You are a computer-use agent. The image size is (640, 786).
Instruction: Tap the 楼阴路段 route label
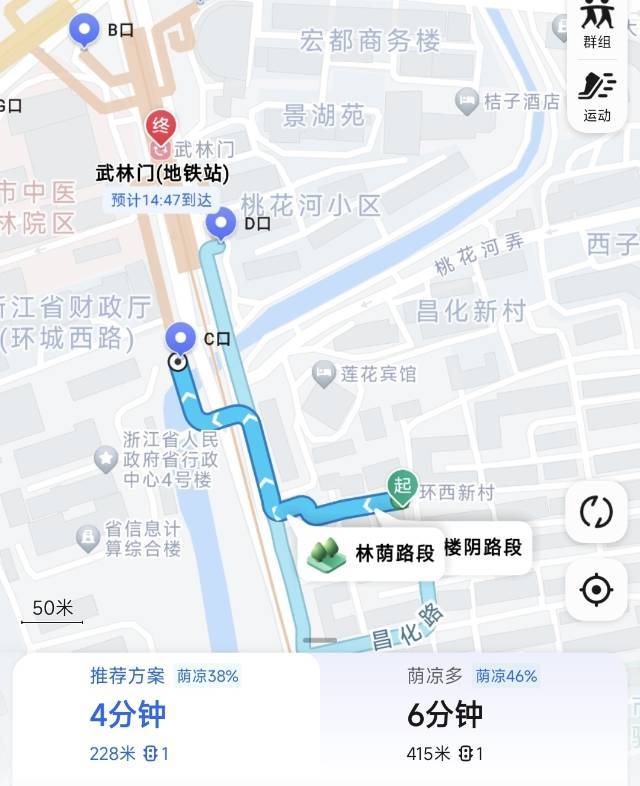click(482, 547)
